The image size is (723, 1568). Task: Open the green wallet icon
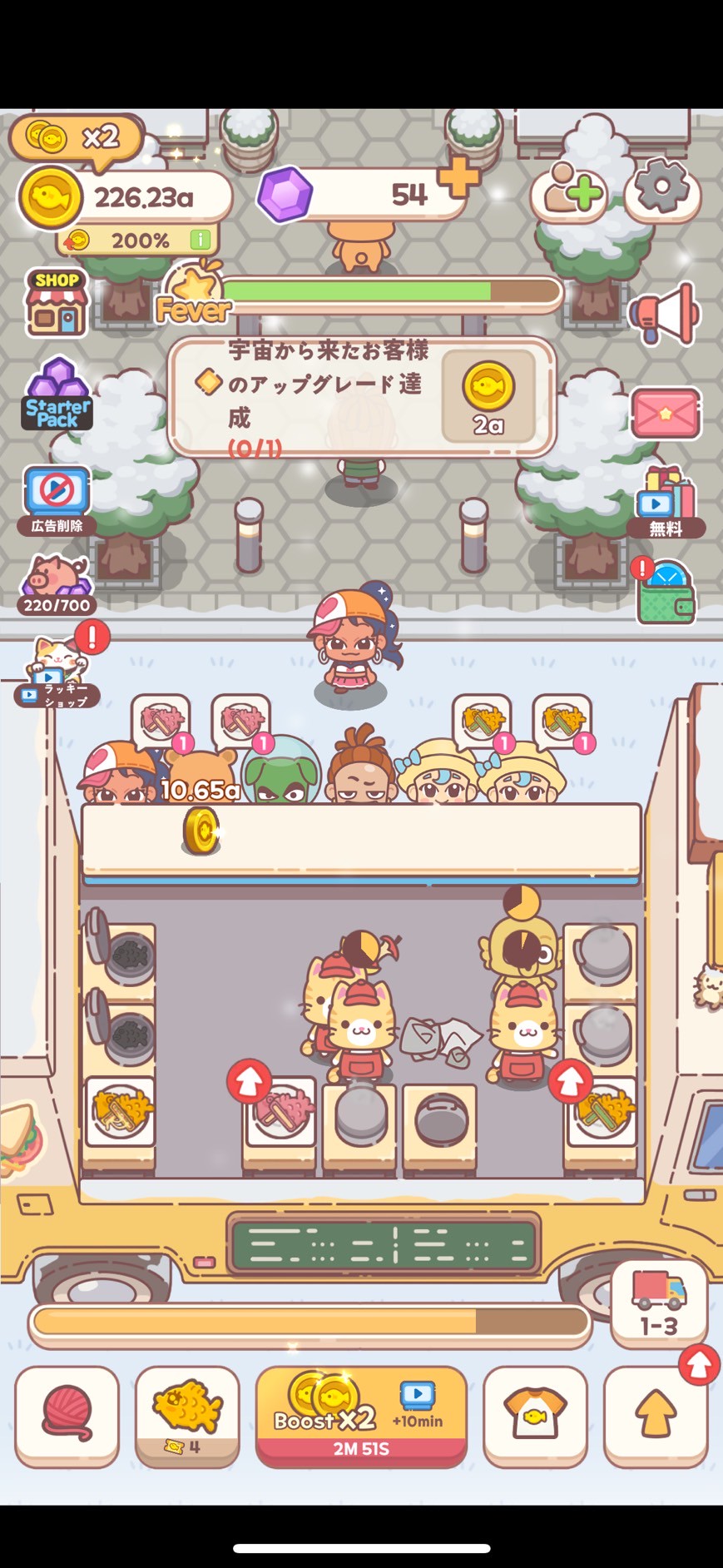[x=666, y=593]
